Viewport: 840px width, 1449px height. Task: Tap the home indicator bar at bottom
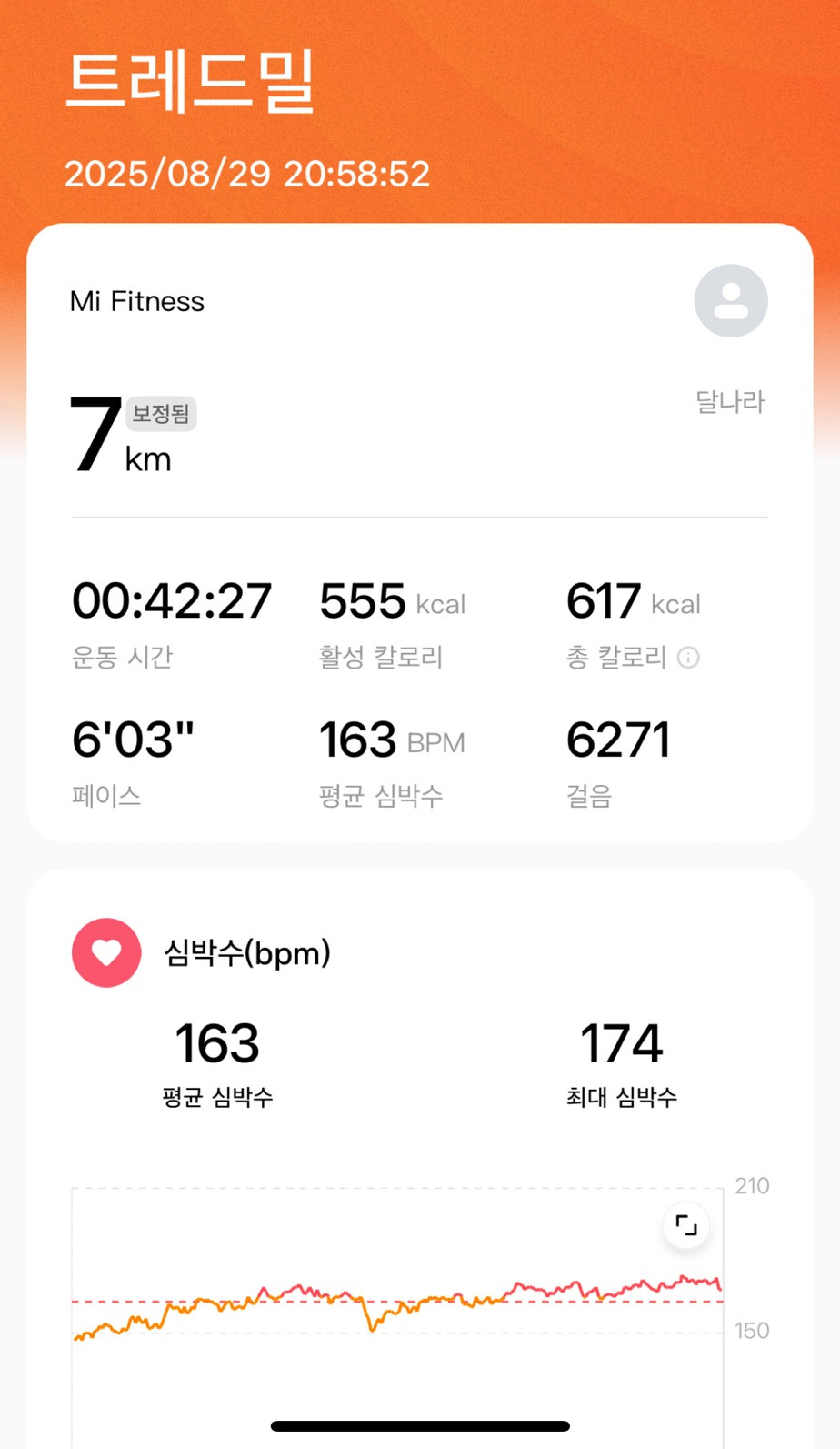420,1422
